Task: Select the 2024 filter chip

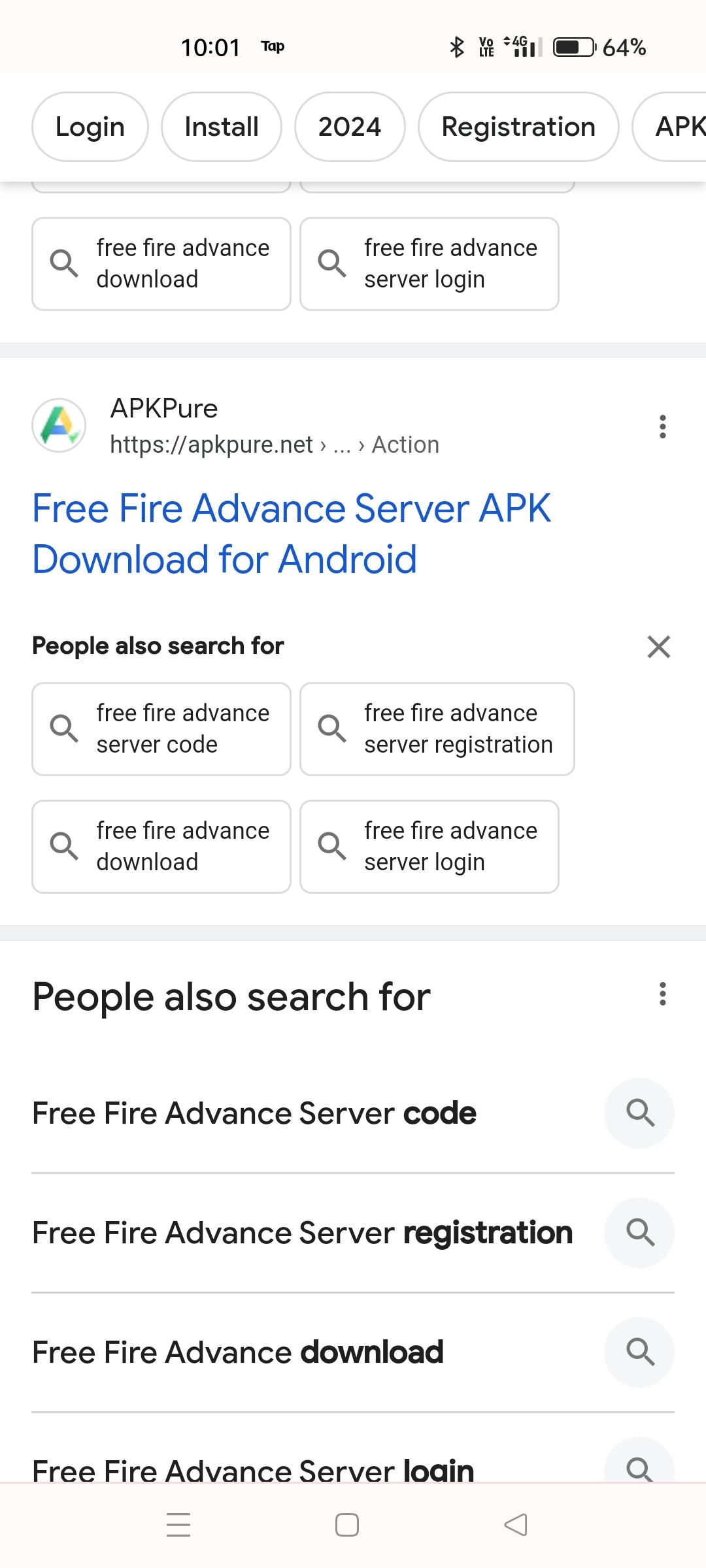Action: tap(350, 127)
